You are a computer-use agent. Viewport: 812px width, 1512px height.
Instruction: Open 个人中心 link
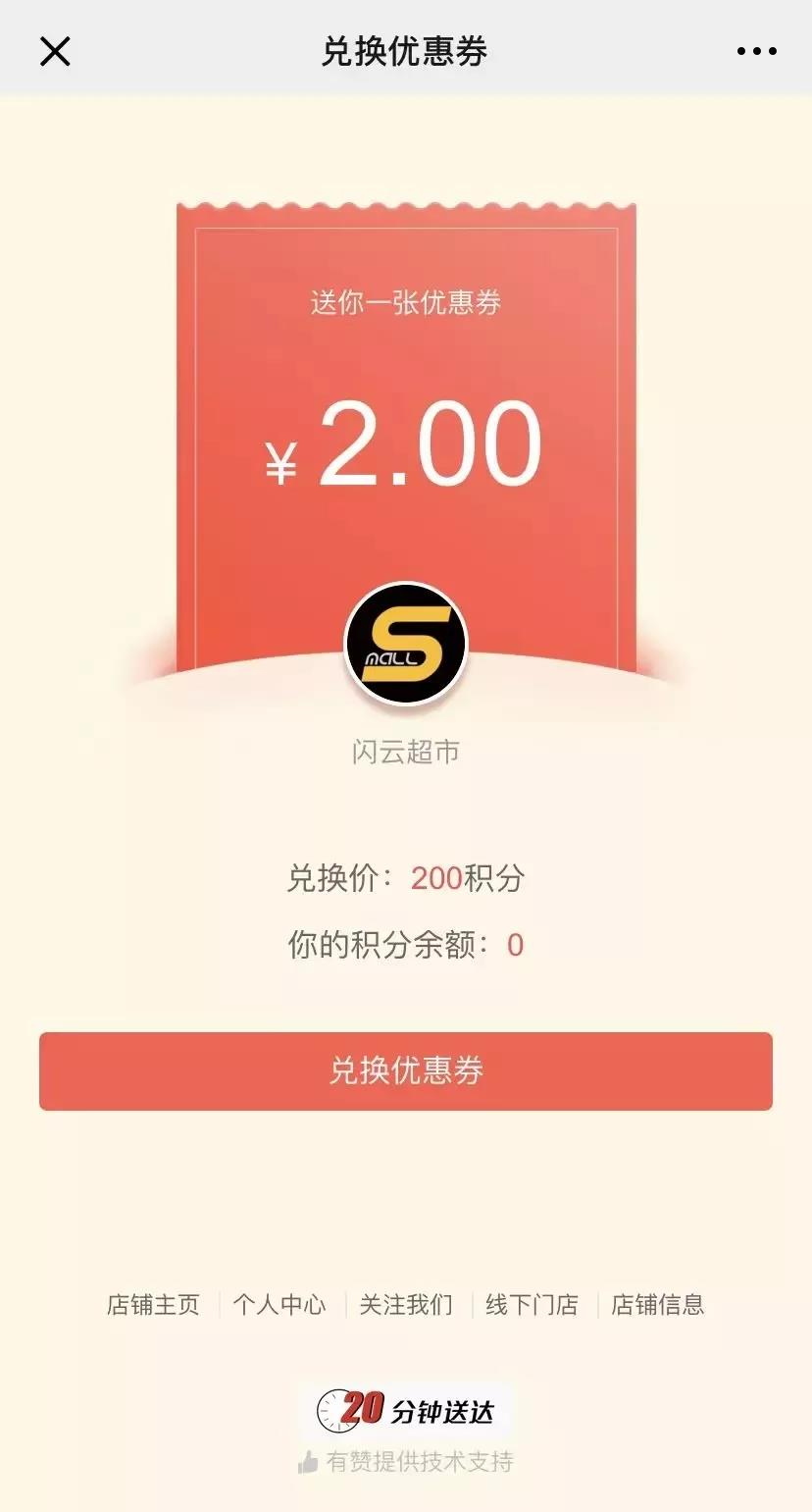(279, 1304)
